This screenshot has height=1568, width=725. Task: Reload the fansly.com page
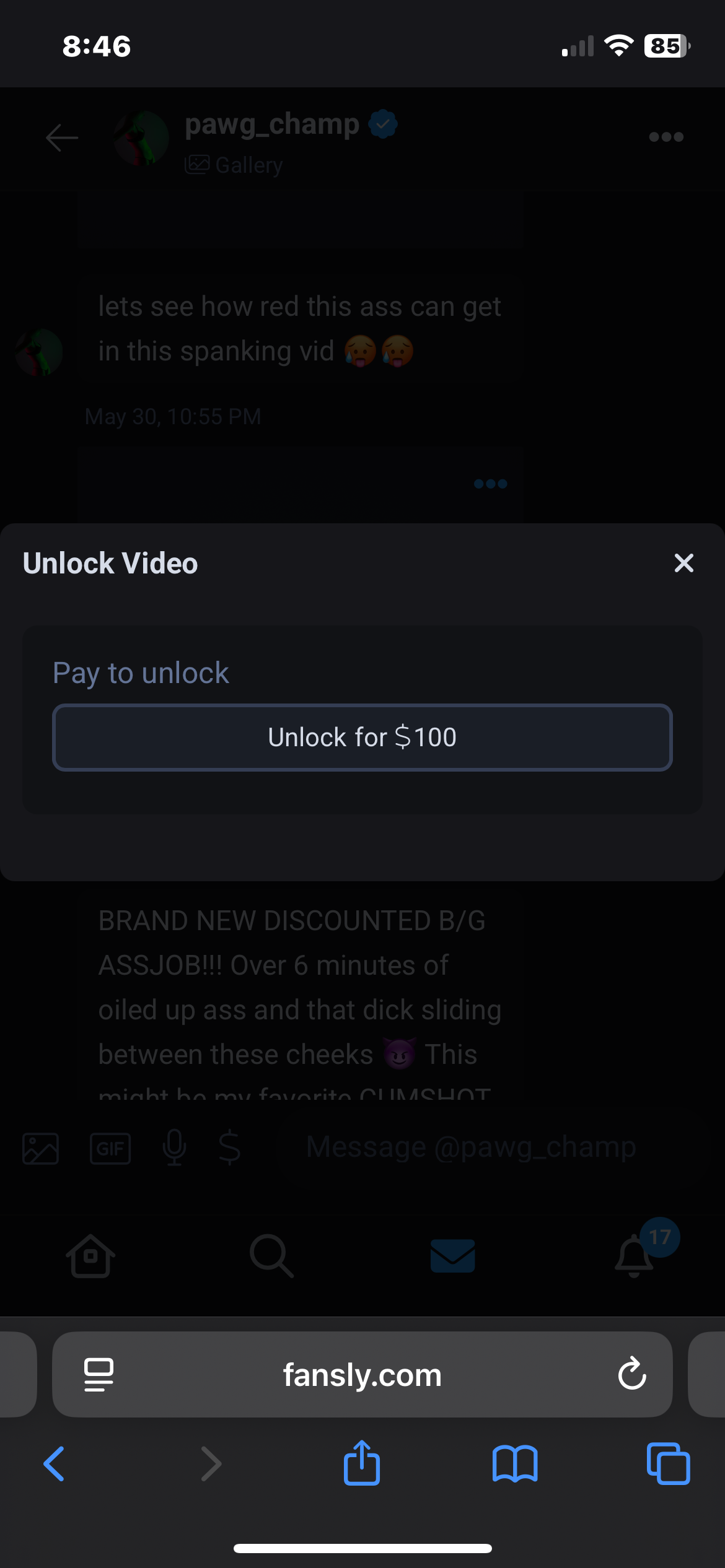pyautogui.click(x=631, y=1374)
